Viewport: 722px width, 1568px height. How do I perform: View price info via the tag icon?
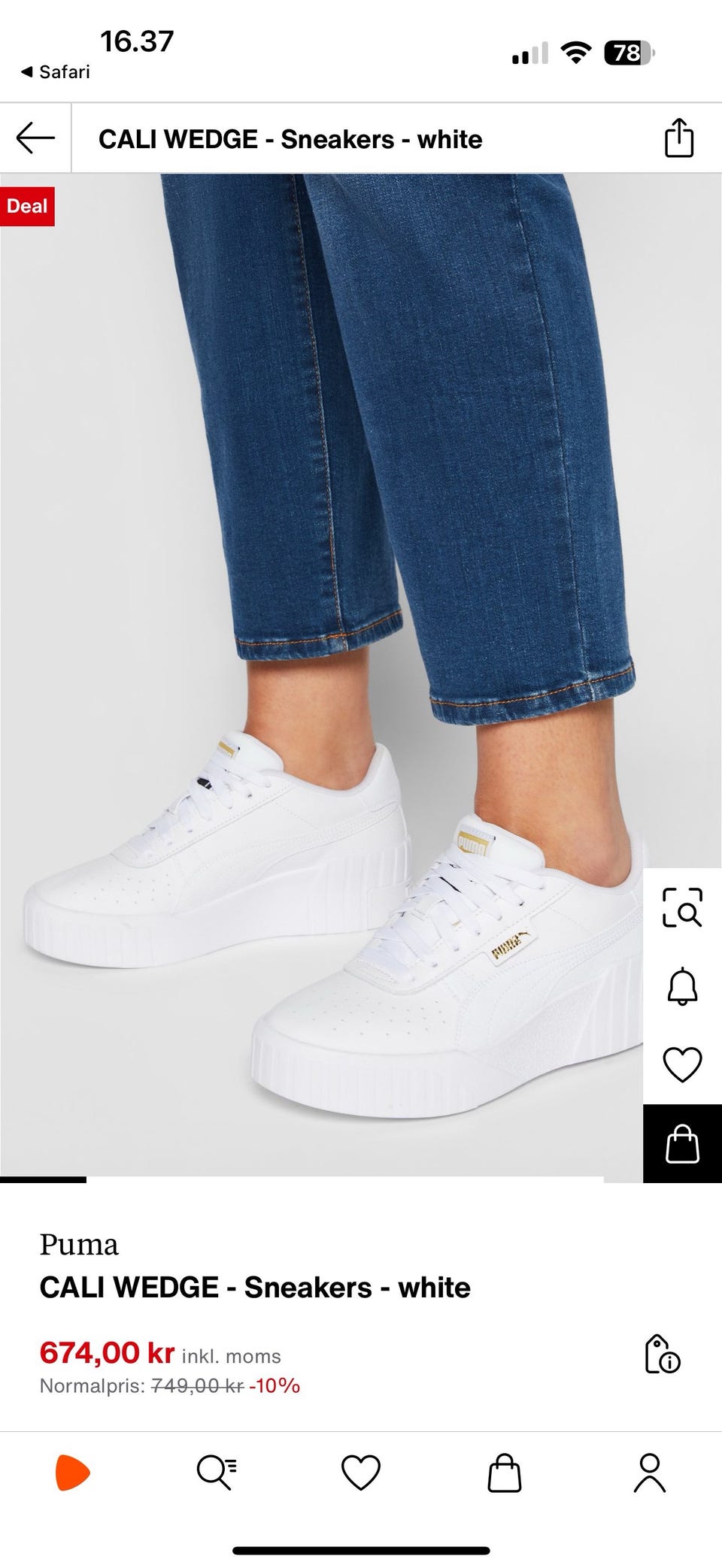pyautogui.click(x=662, y=1354)
